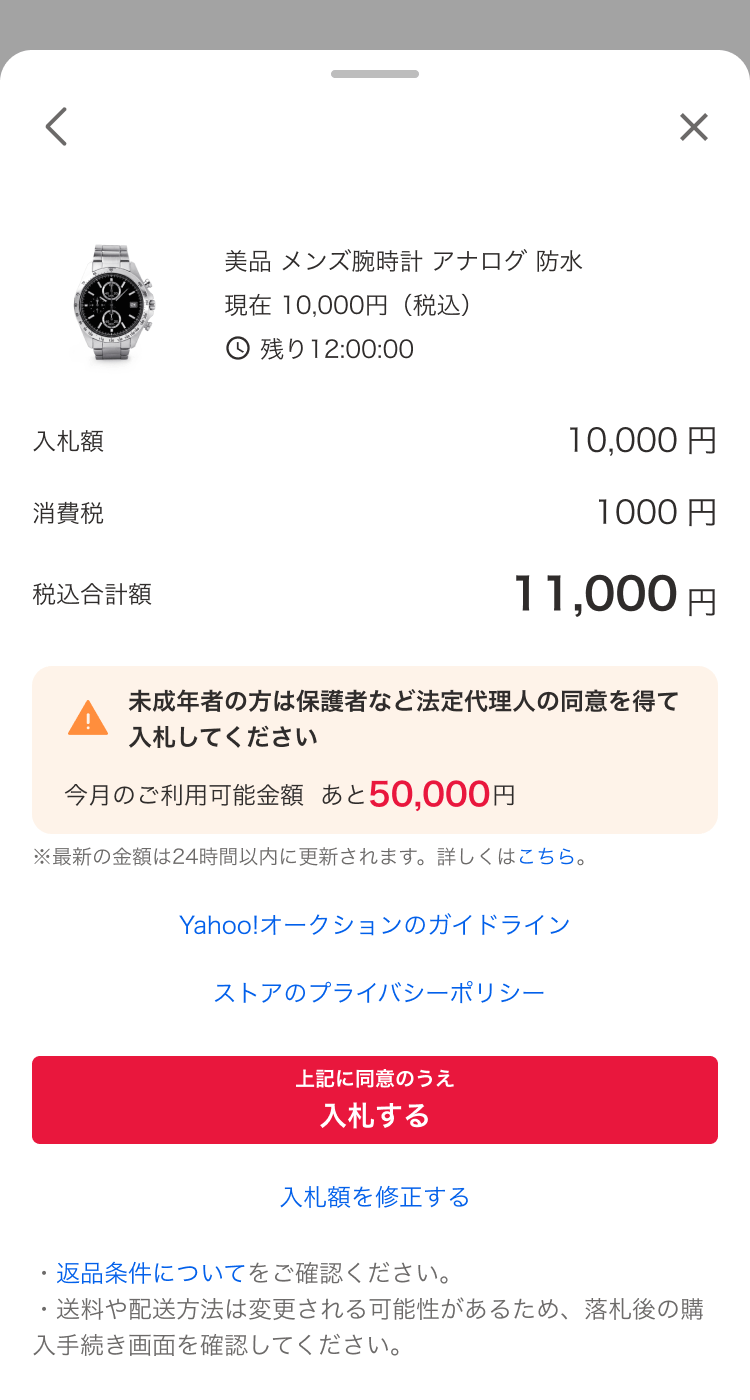Click the back arrow at top left
Screen dimensions: 750x1400
pos(56,127)
